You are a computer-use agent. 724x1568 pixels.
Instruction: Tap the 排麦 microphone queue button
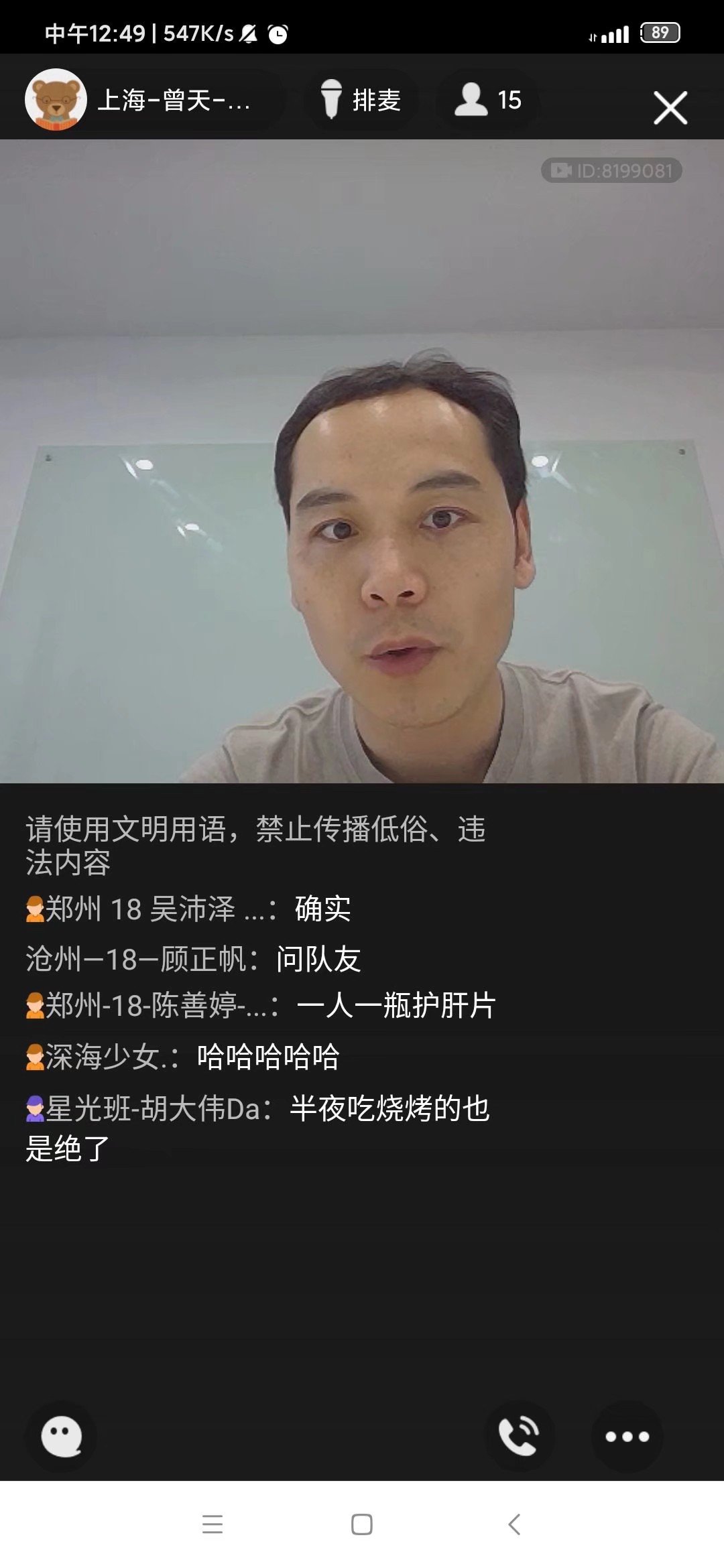[361, 101]
